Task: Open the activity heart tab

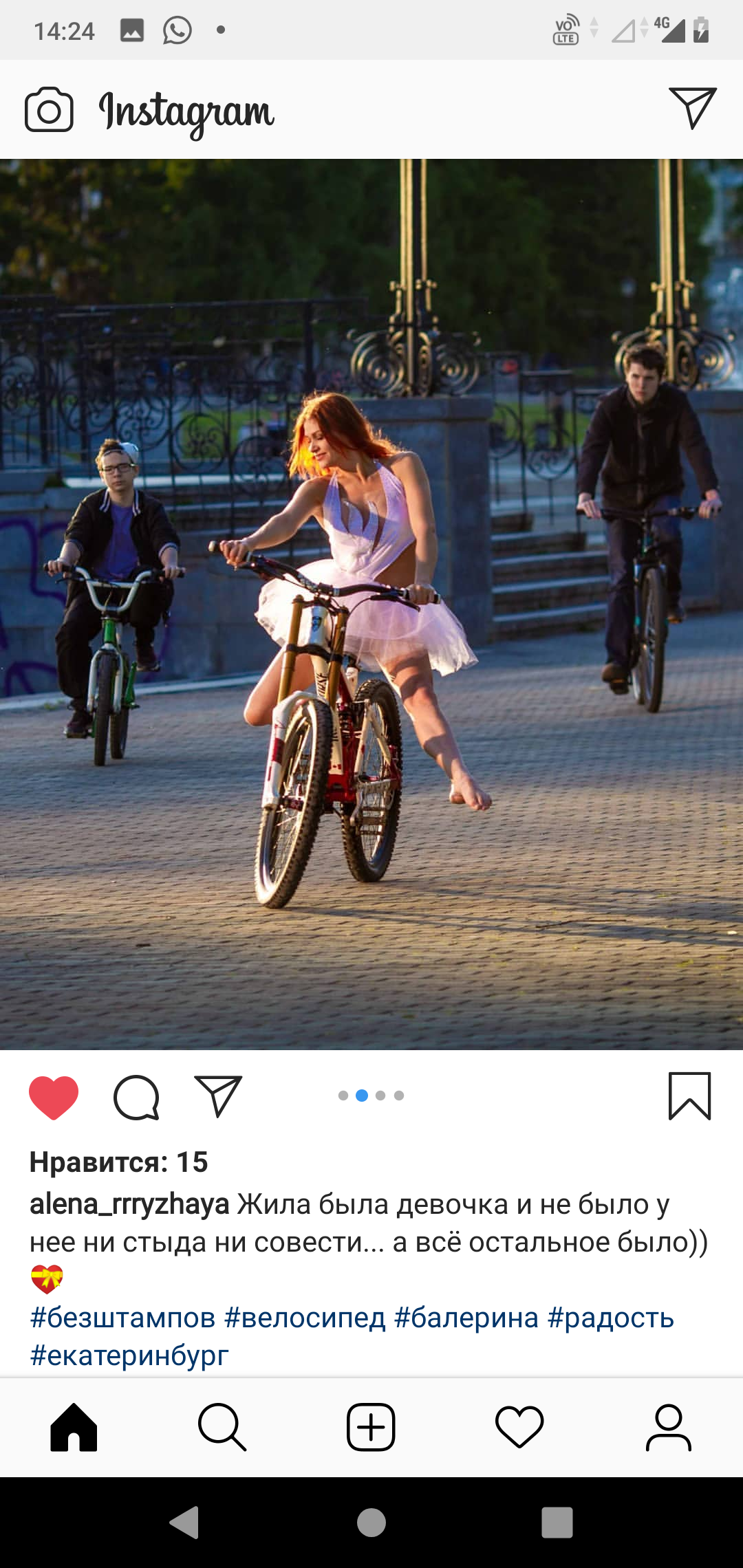Action: (519, 1427)
